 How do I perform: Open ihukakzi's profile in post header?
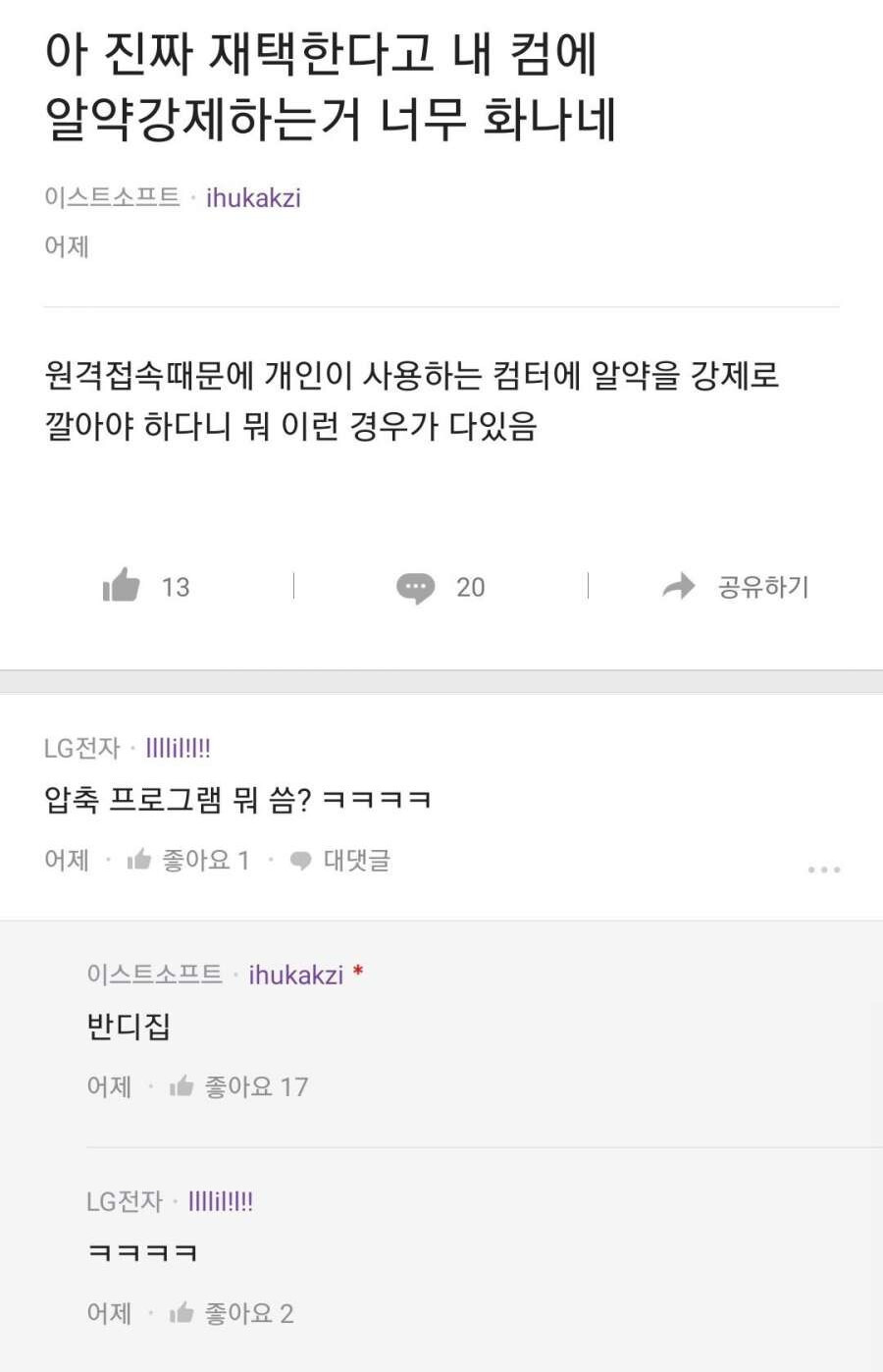(253, 198)
